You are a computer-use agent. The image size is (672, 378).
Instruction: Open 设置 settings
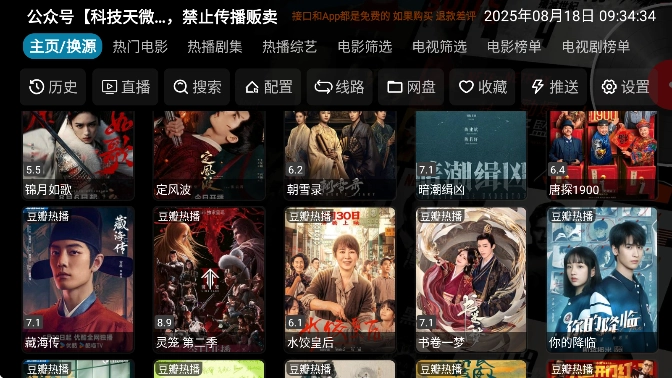tap(625, 87)
